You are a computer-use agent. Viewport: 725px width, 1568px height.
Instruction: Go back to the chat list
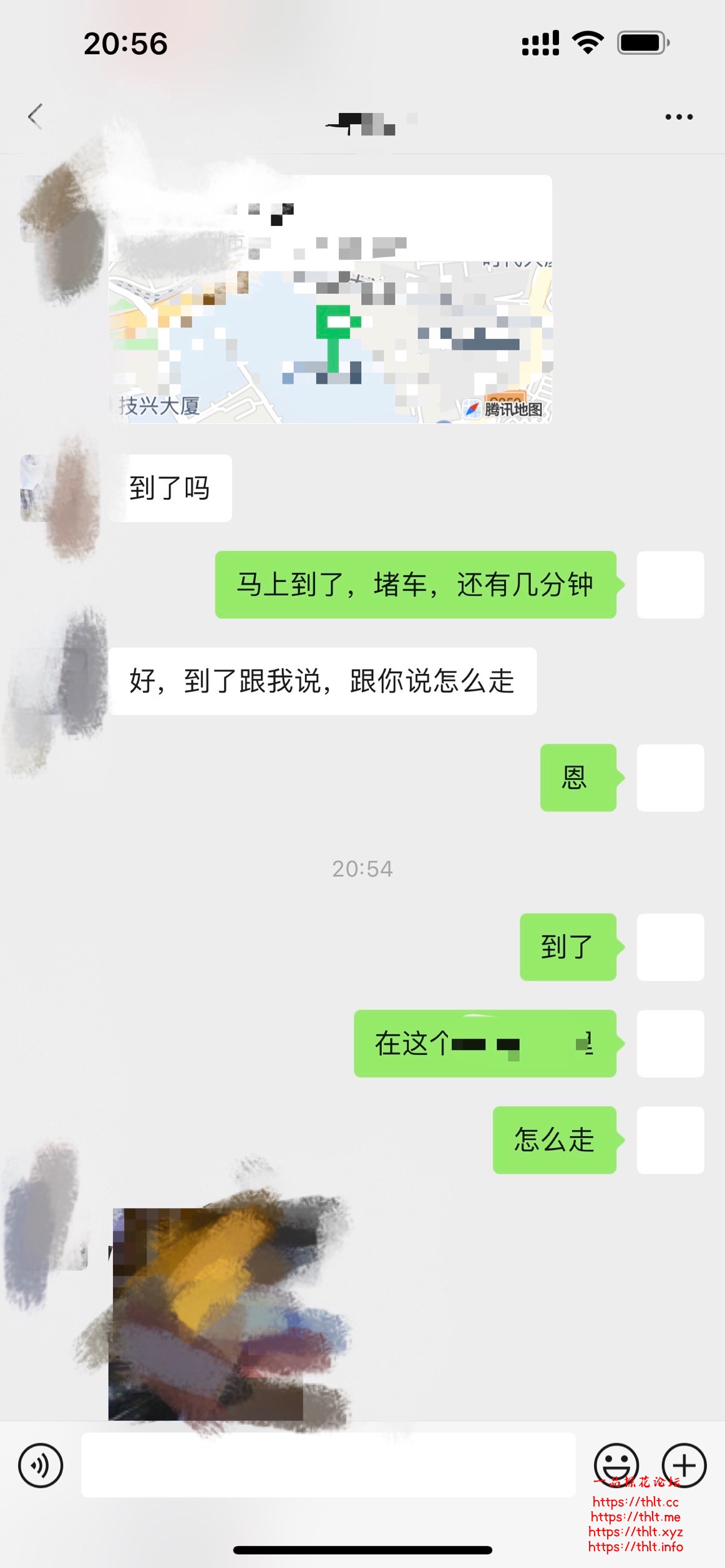click(x=36, y=117)
